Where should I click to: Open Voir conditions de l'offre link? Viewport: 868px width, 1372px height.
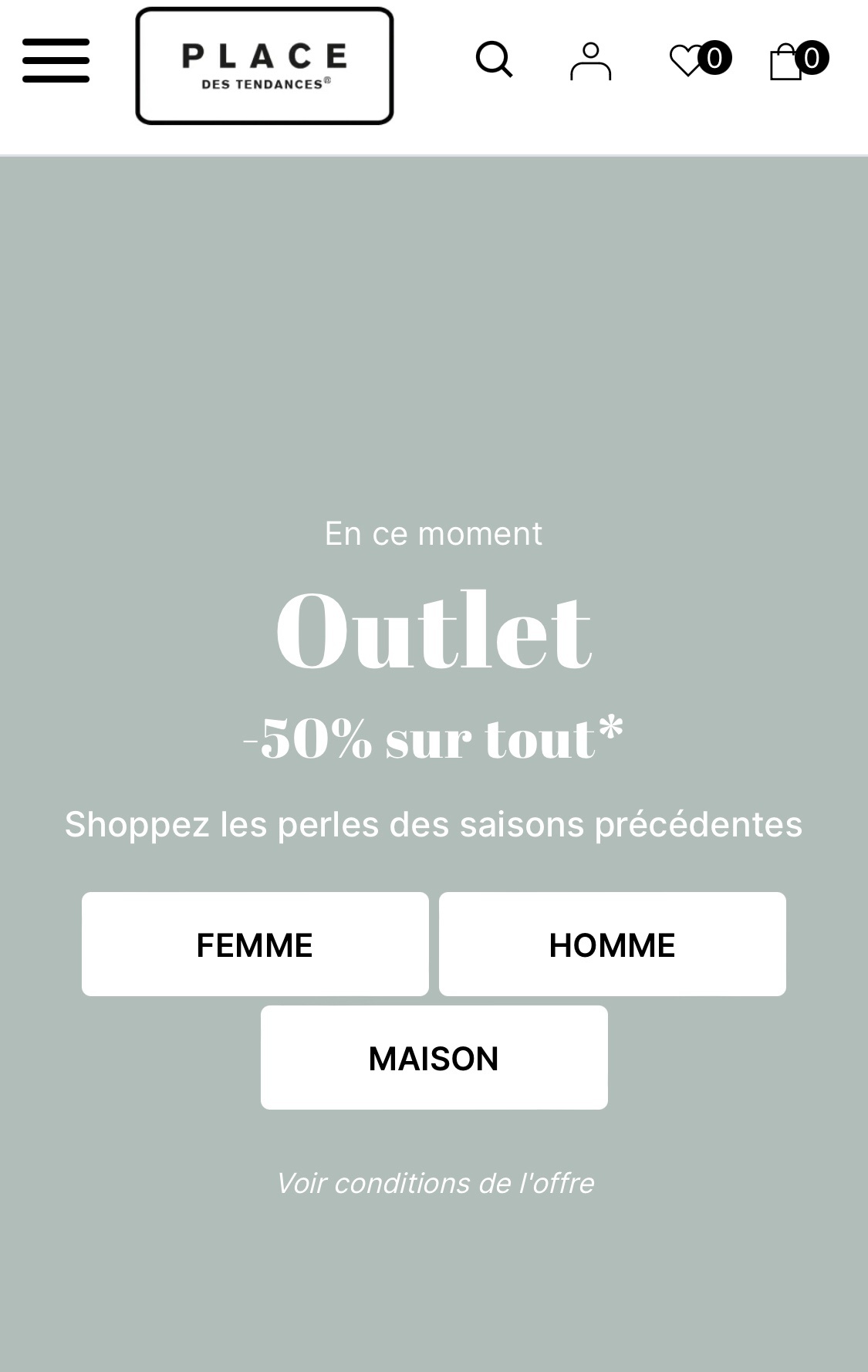tap(435, 1183)
